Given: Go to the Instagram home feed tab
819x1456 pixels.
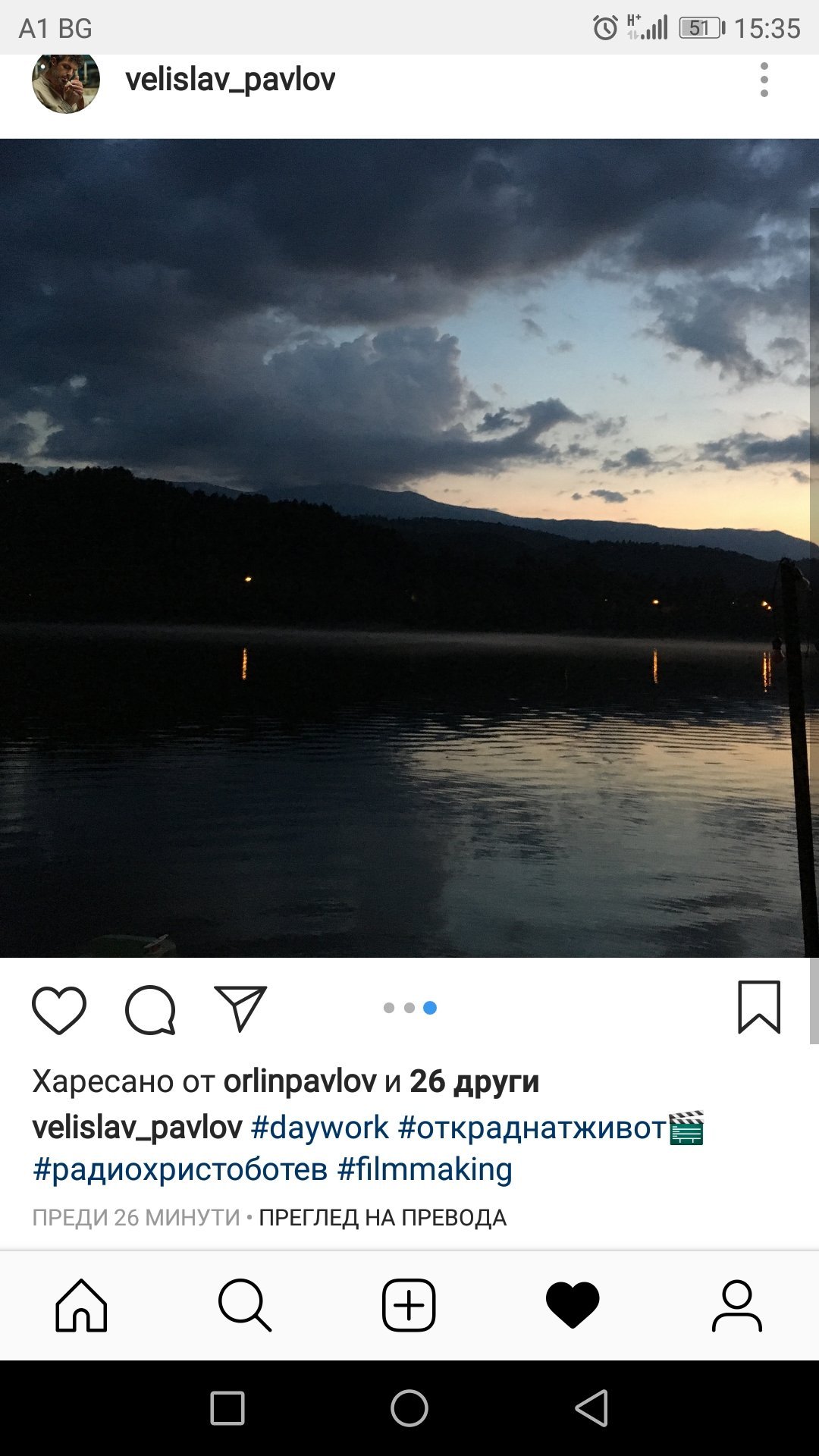Looking at the screenshot, I should [x=81, y=1305].
